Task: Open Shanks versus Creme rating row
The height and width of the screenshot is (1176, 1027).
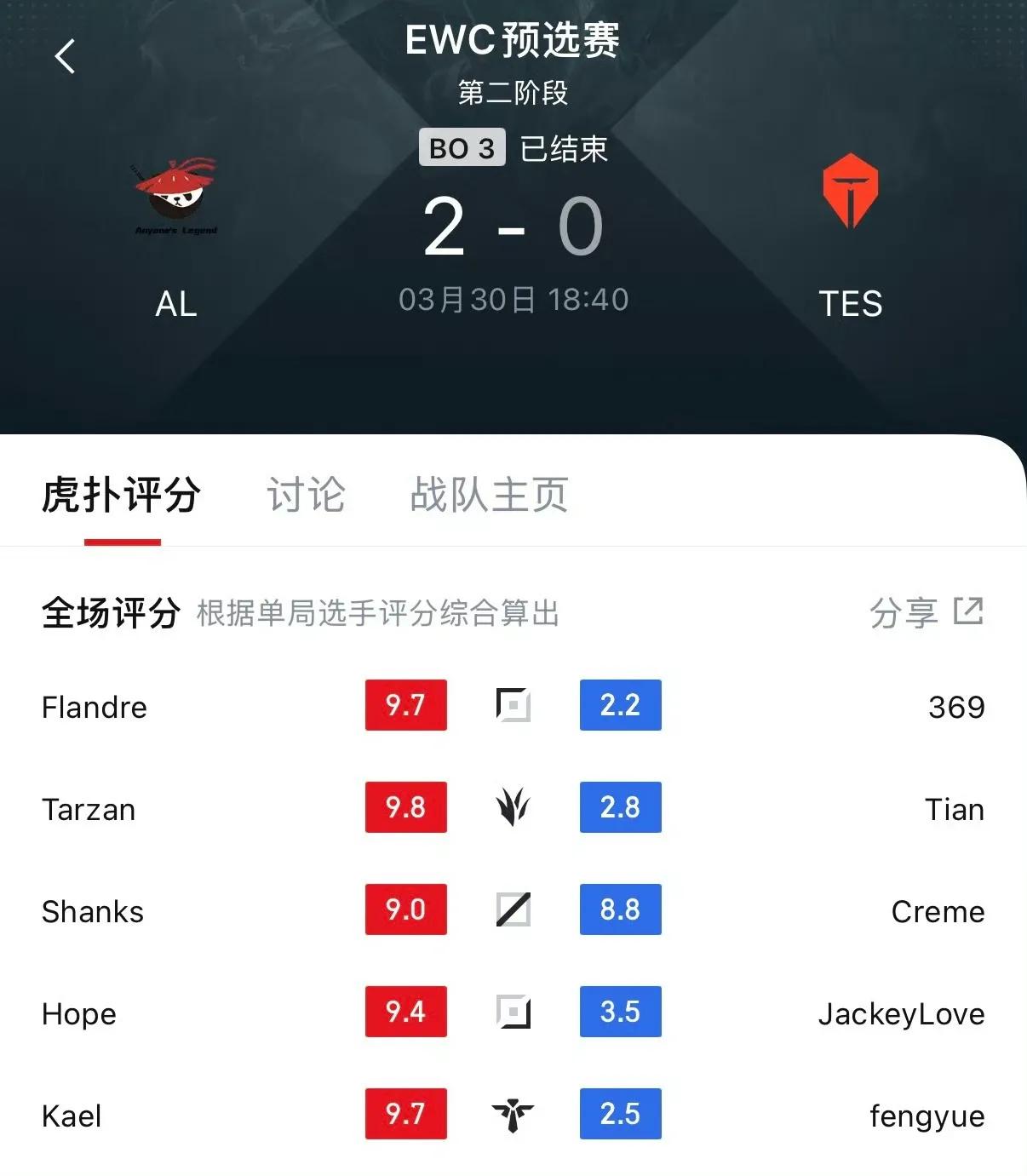Action: tap(513, 910)
